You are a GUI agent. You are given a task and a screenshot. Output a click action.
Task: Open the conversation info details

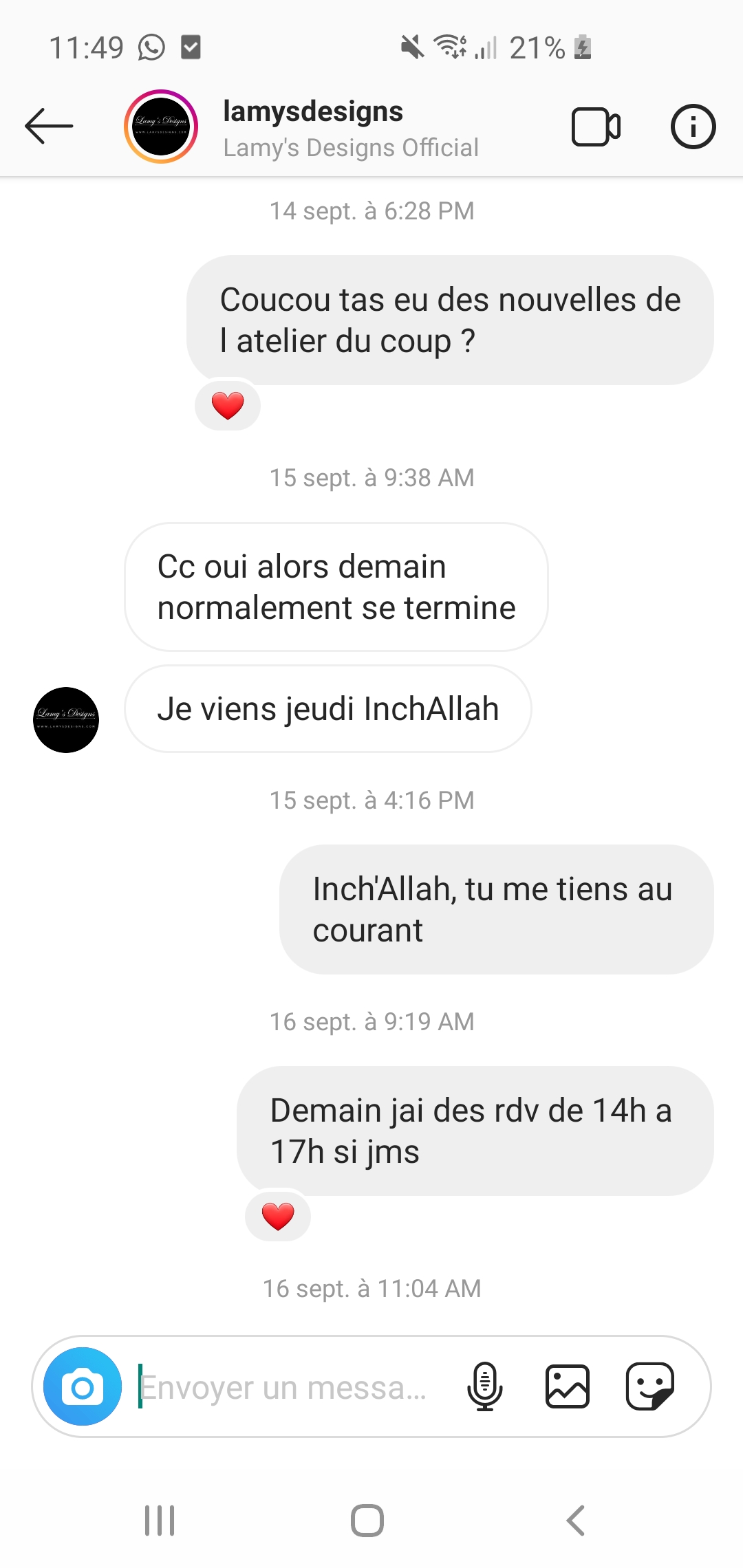tap(693, 127)
